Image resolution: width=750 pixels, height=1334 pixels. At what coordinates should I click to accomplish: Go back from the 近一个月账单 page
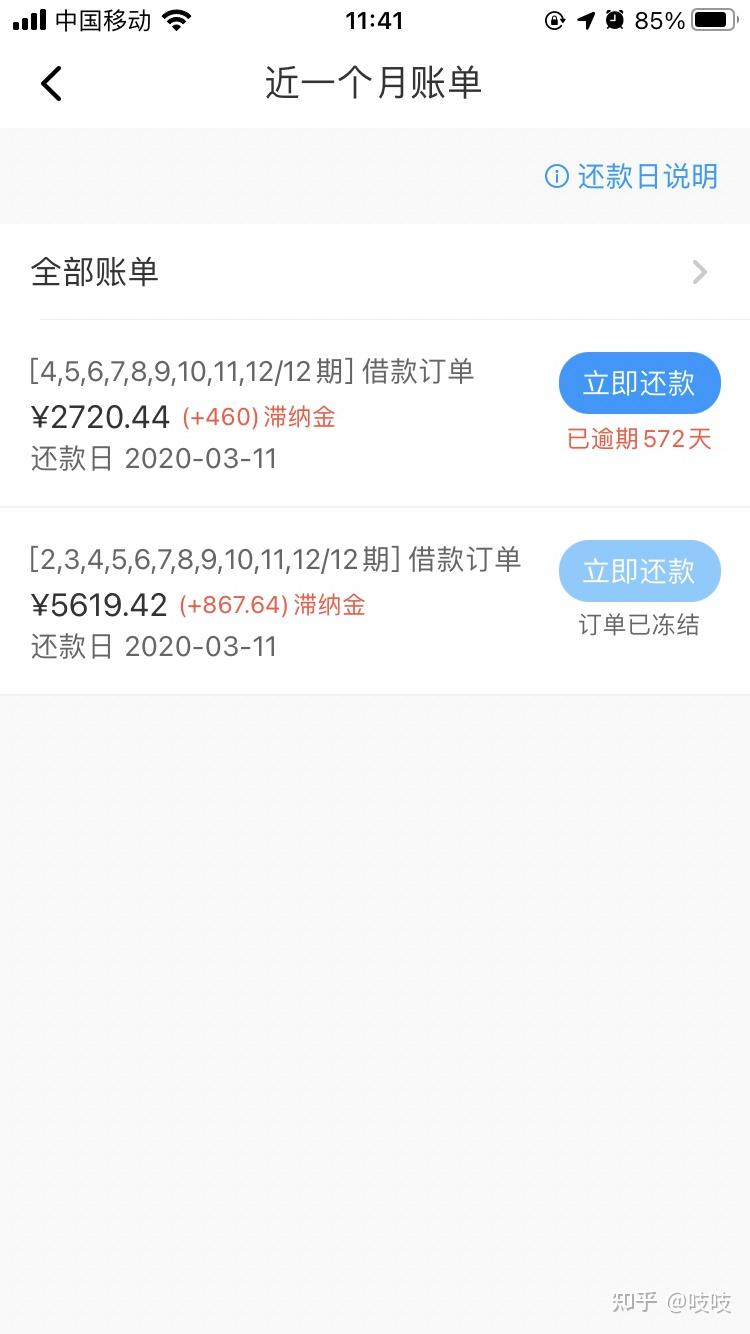pos(52,84)
